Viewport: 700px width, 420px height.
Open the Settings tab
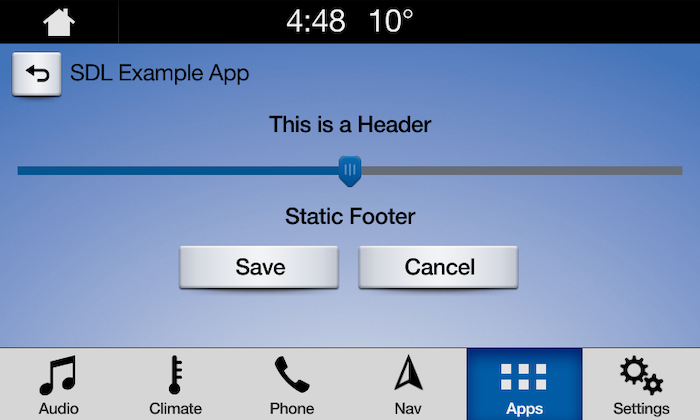tap(641, 385)
